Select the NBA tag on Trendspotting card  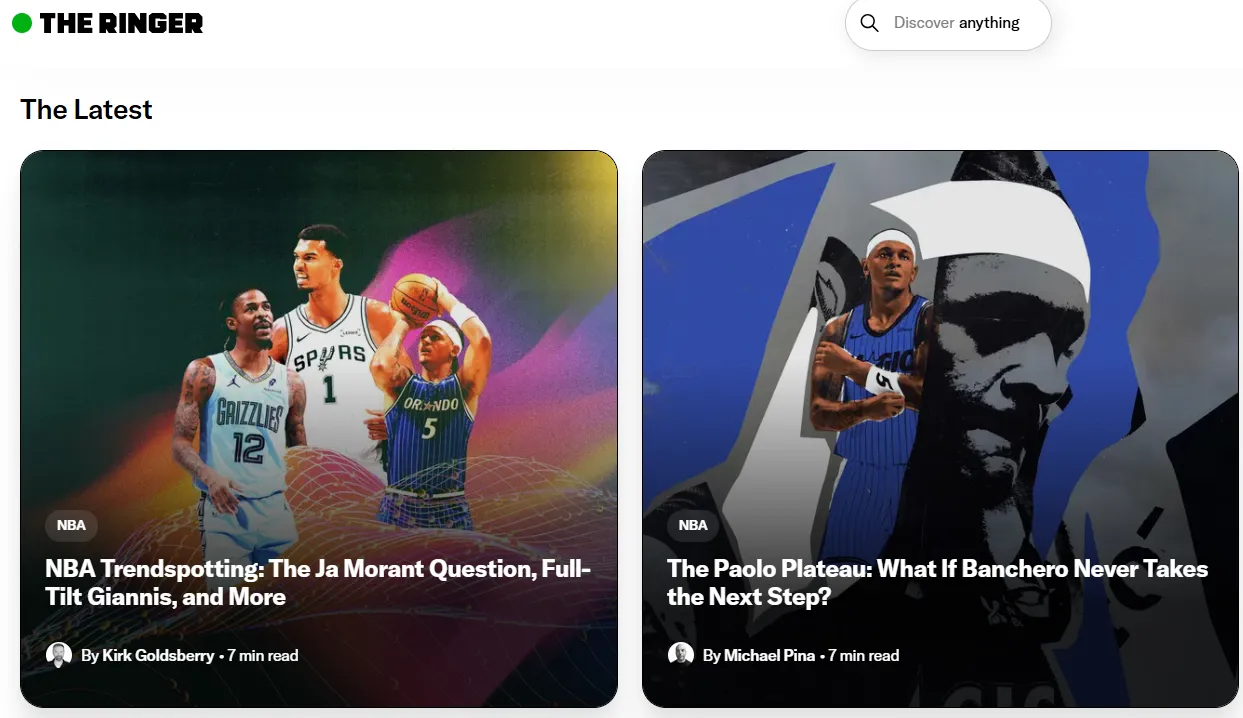point(71,525)
